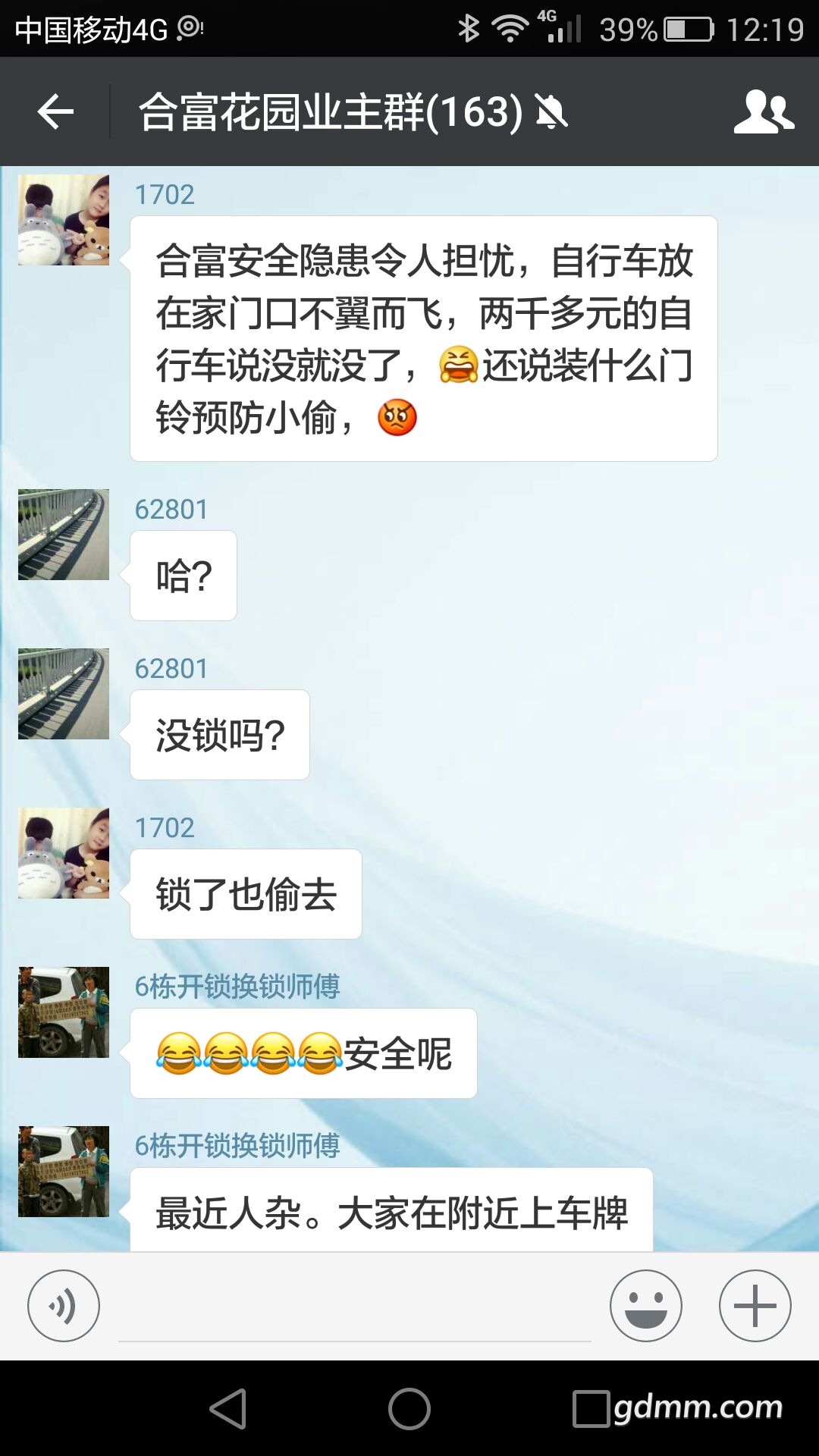The width and height of the screenshot is (819, 1456).
Task: Tap 62801's avatar next to "哈?"
Action: [x=64, y=535]
